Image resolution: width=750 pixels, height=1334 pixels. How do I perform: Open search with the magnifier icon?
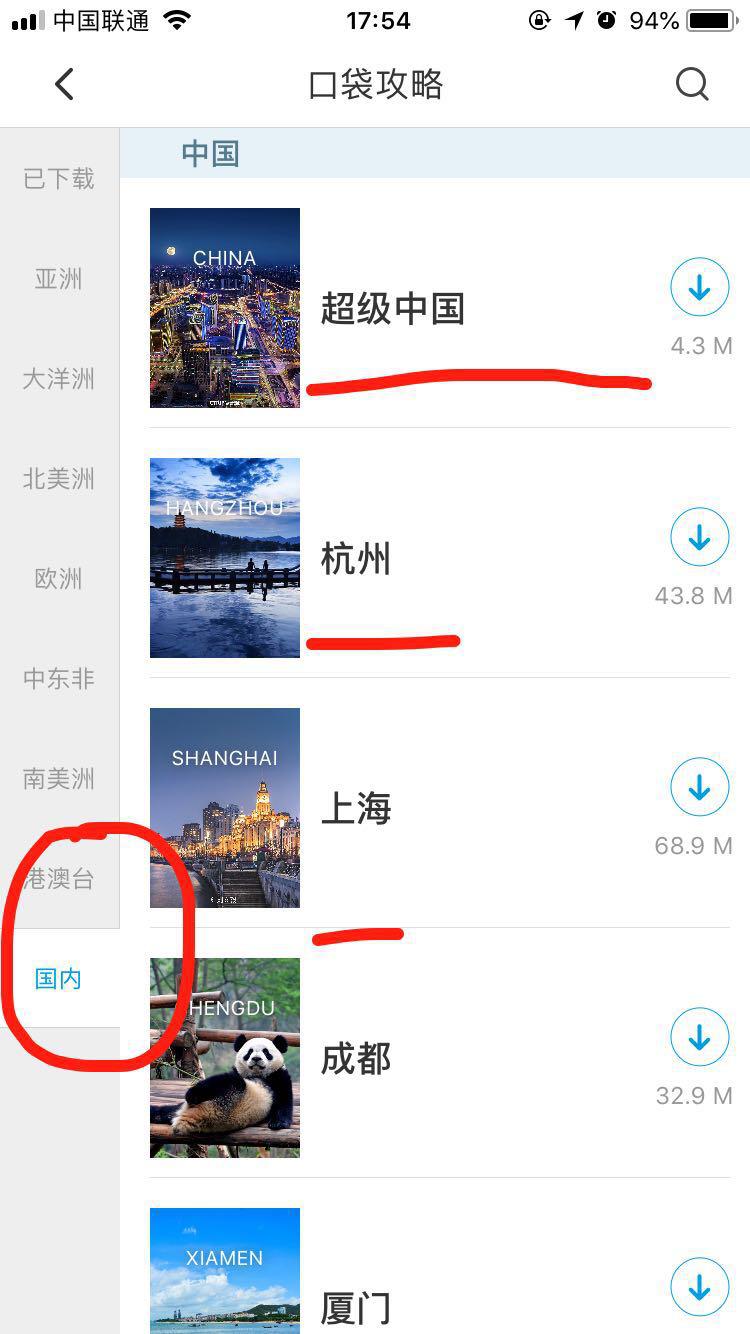[x=692, y=84]
